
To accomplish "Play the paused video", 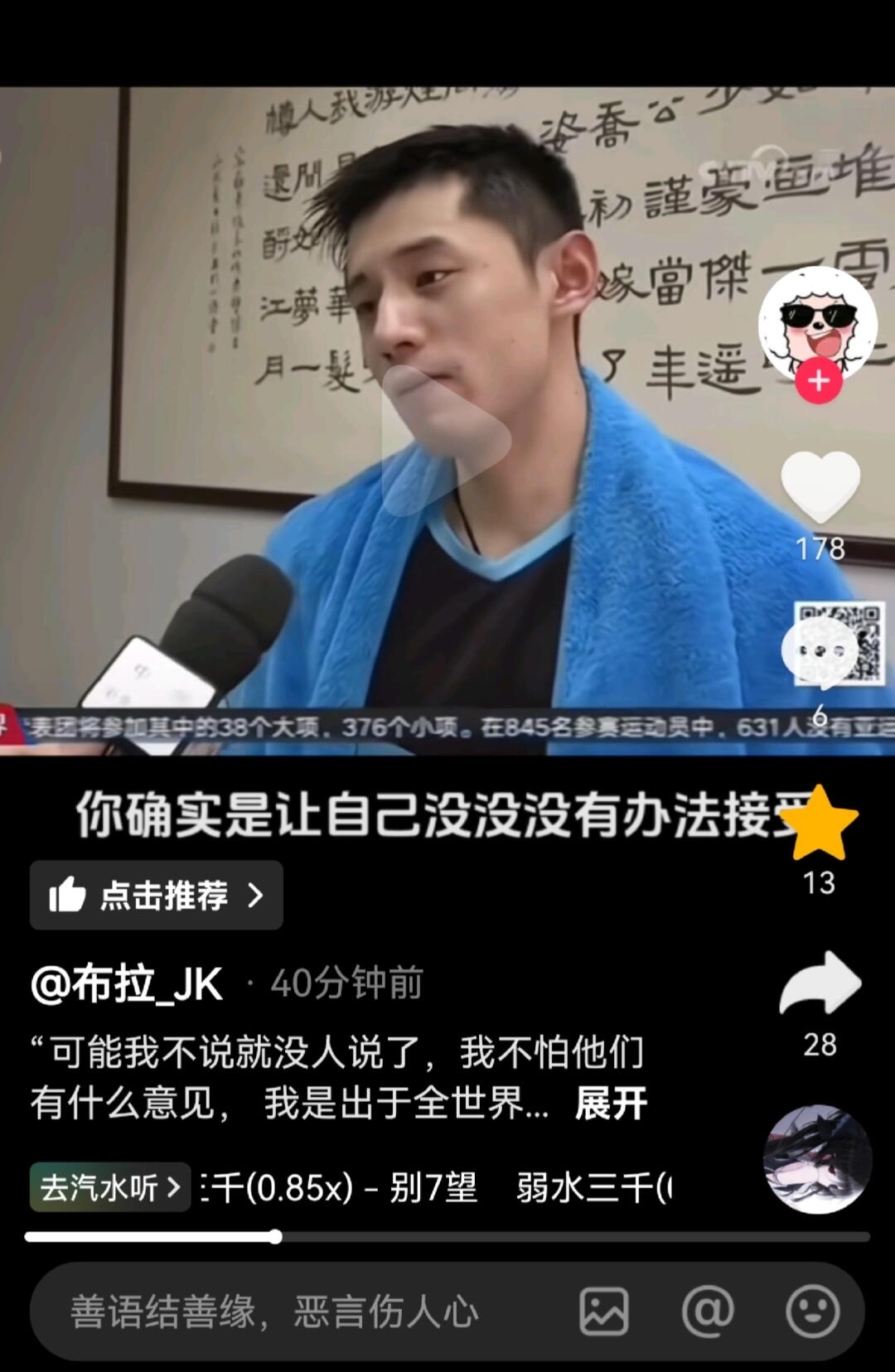I will pos(446,440).
